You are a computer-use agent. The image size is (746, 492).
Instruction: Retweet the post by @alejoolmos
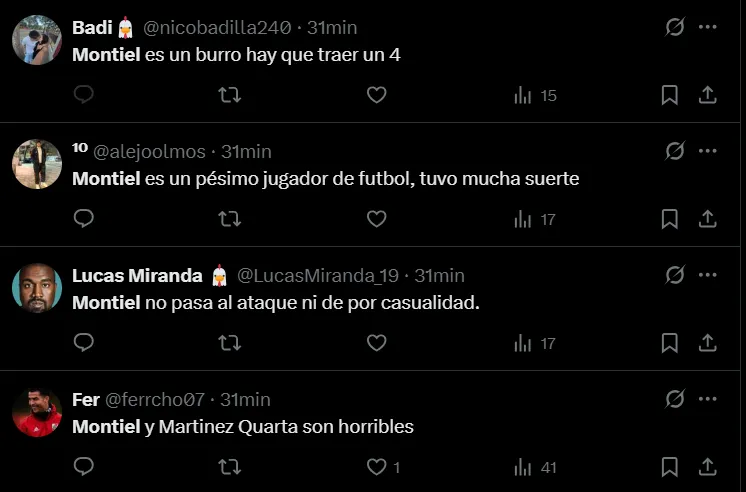tap(229, 219)
